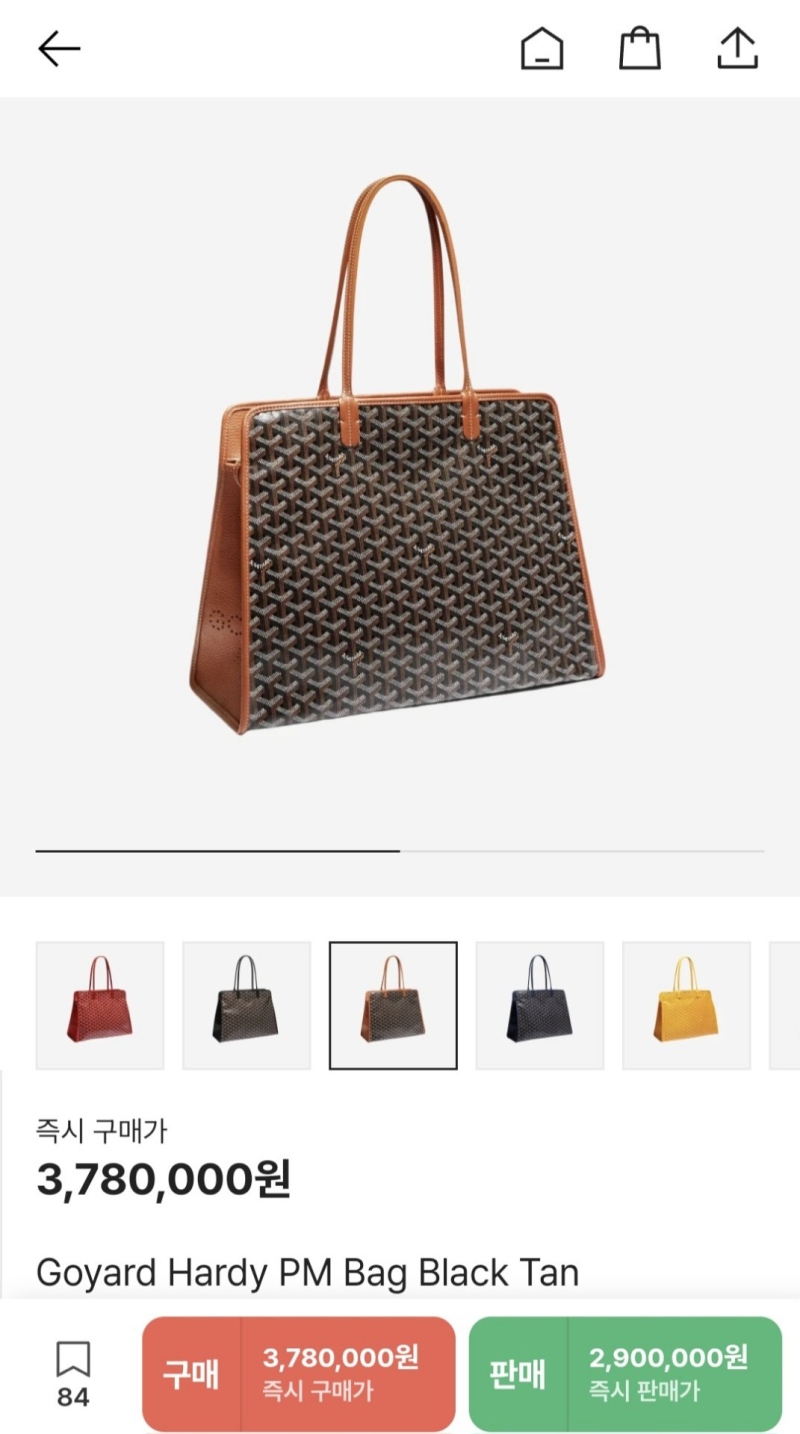This screenshot has width=800, height=1434.
Task: Select the navy bag color thumbnail
Action: (x=540, y=1005)
